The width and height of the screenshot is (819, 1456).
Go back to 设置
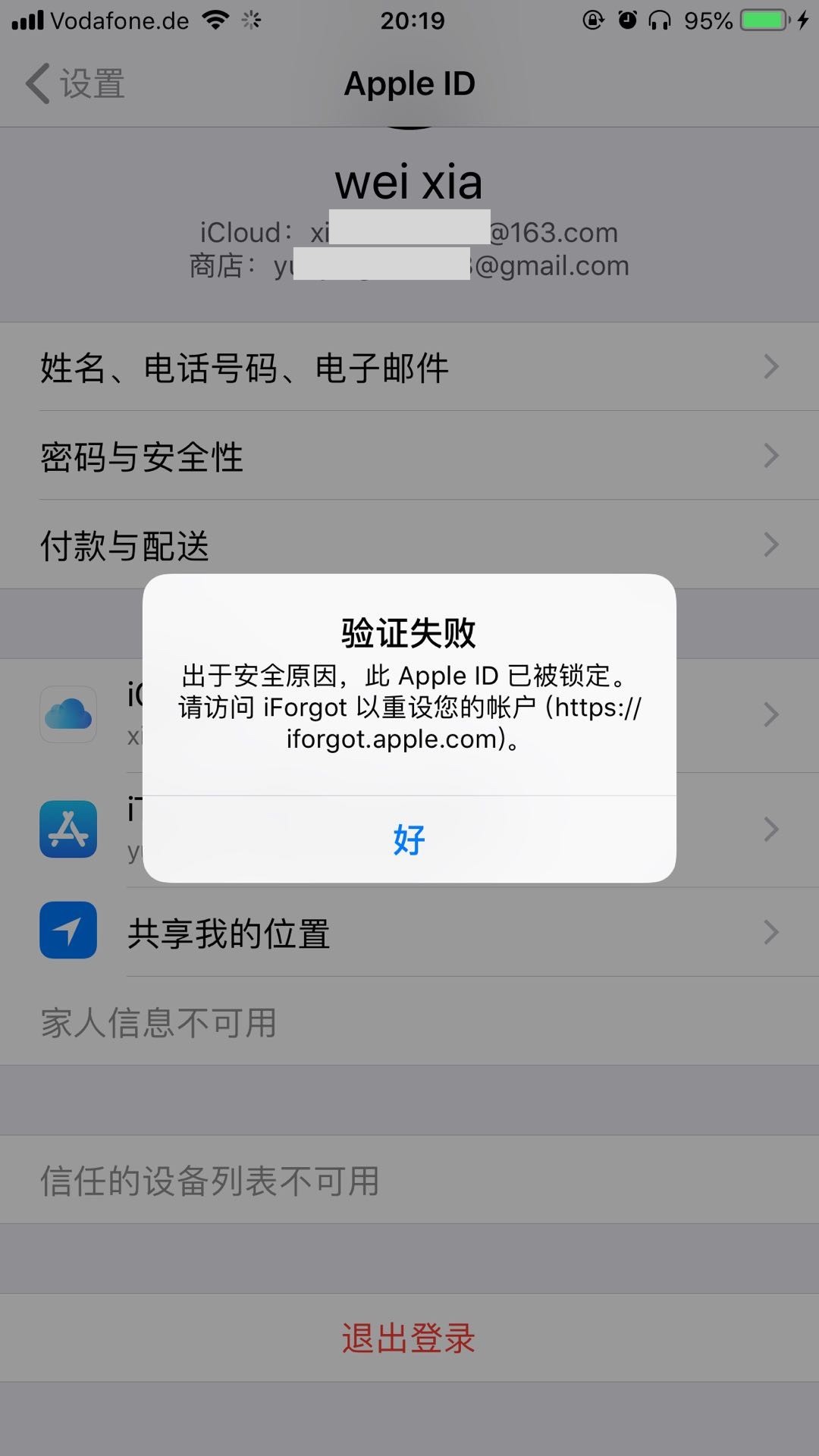click(x=76, y=83)
